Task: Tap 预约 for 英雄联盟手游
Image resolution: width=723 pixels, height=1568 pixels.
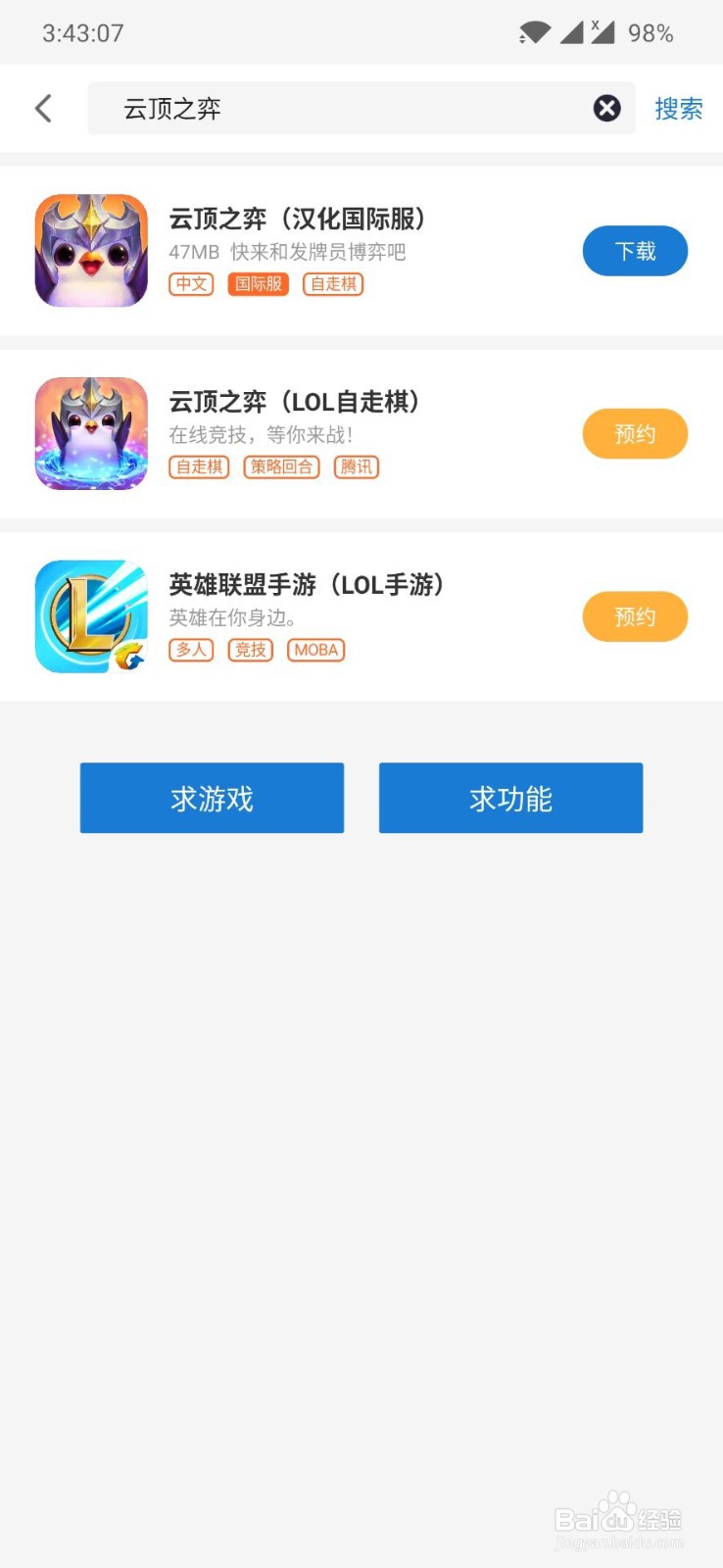Action: click(635, 616)
